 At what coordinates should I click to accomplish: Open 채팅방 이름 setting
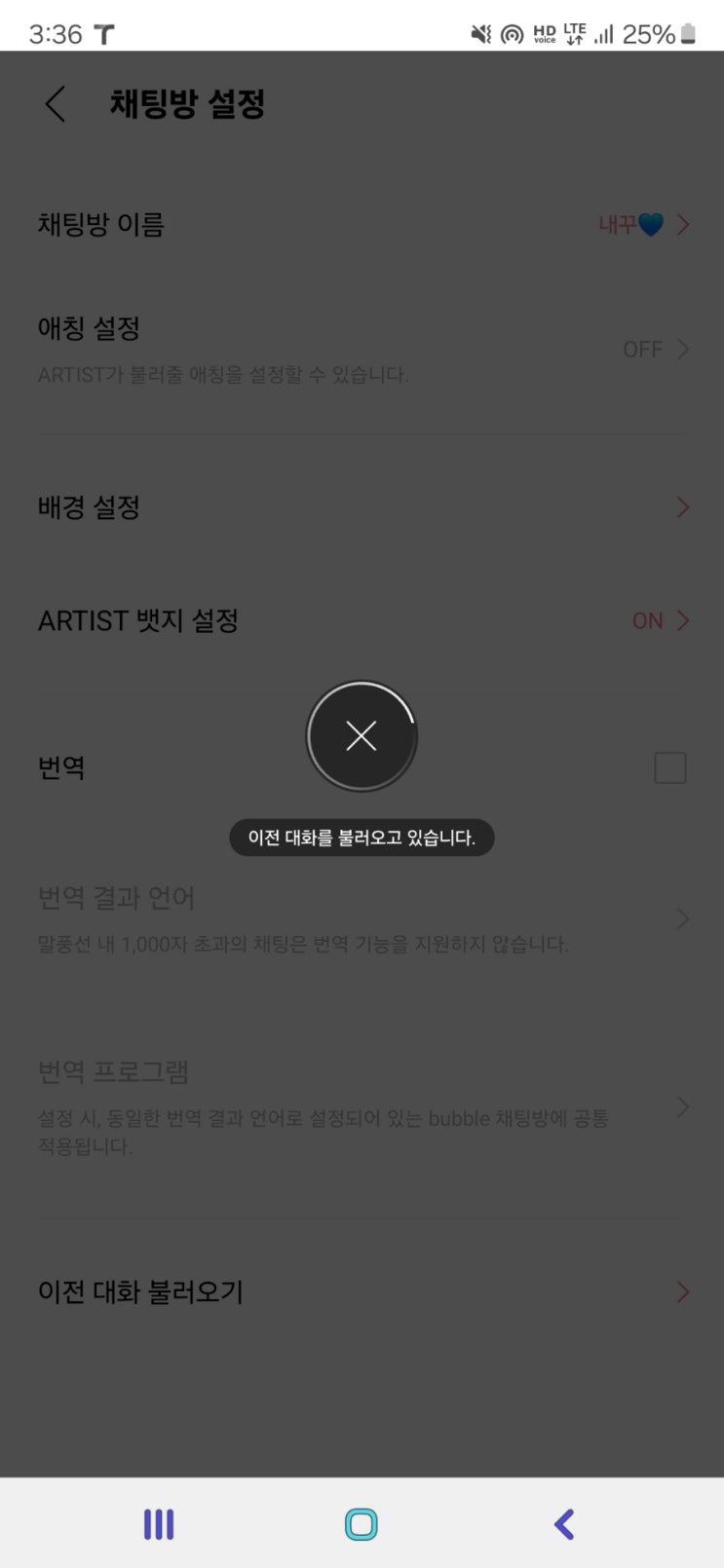[362, 225]
